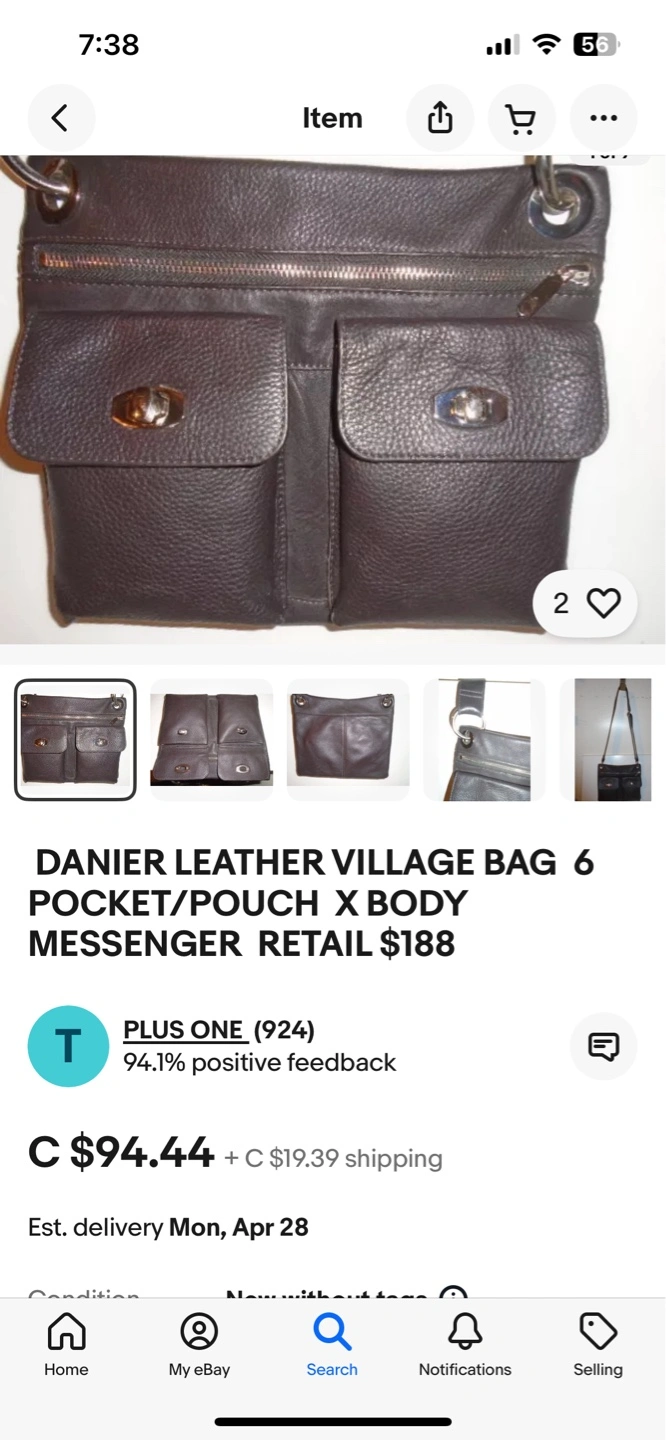Switch to the Notifications tab

pyautogui.click(x=465, y=1344)
